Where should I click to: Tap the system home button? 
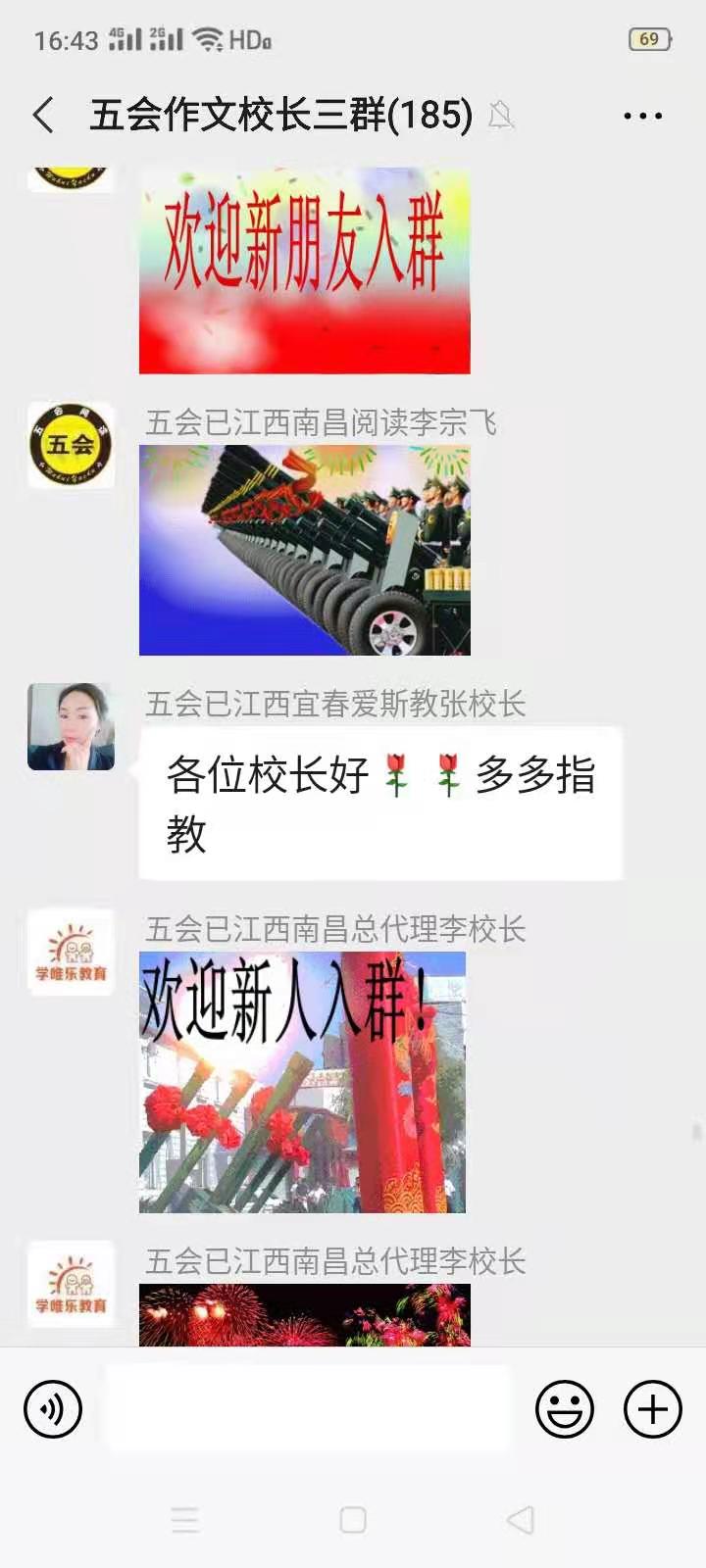(353, 1520)
